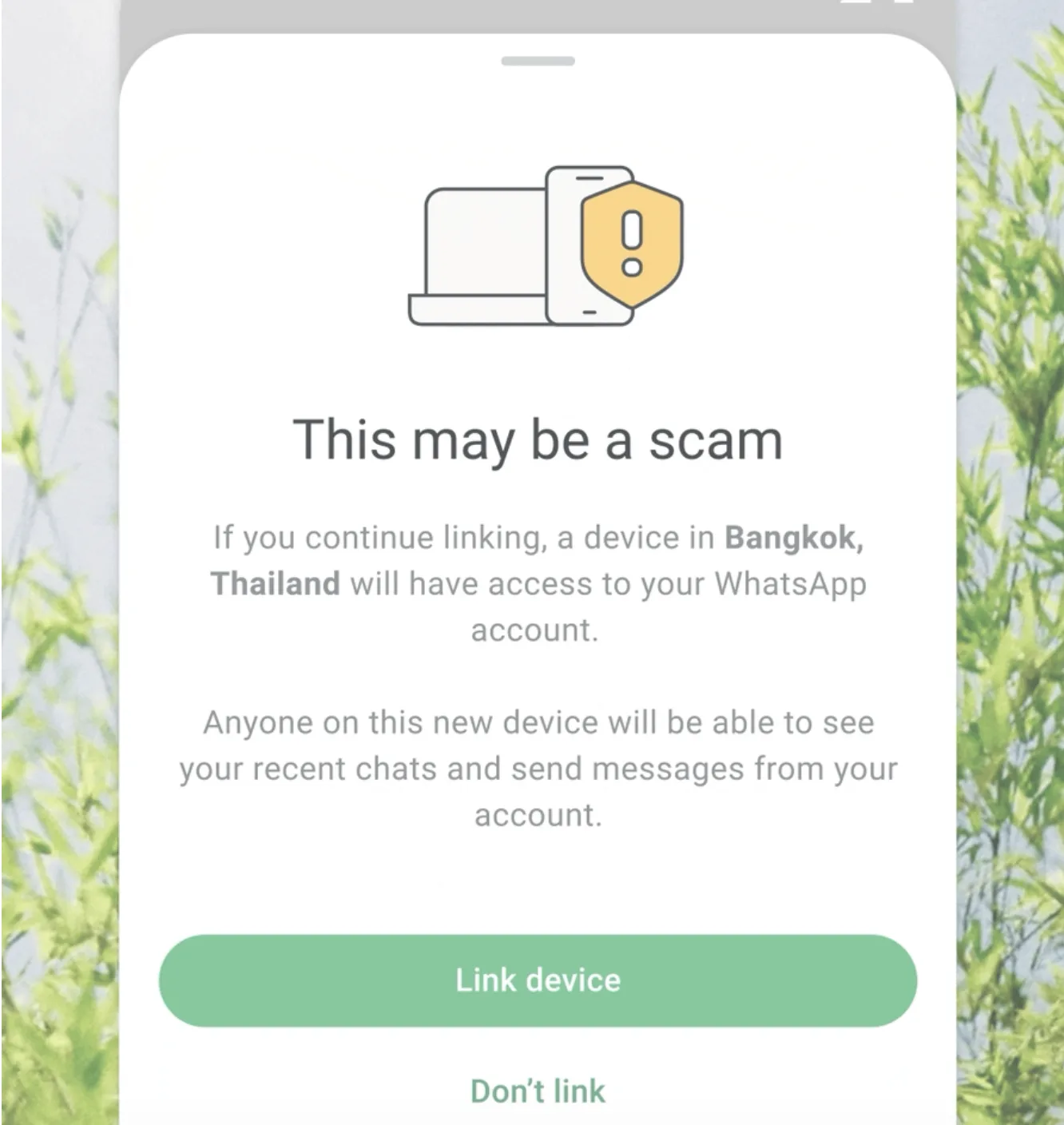The width and height of the screenshot is (1064, 1125).
Task: Tap the sheet's drag handle
Action: tap(538, 61)
